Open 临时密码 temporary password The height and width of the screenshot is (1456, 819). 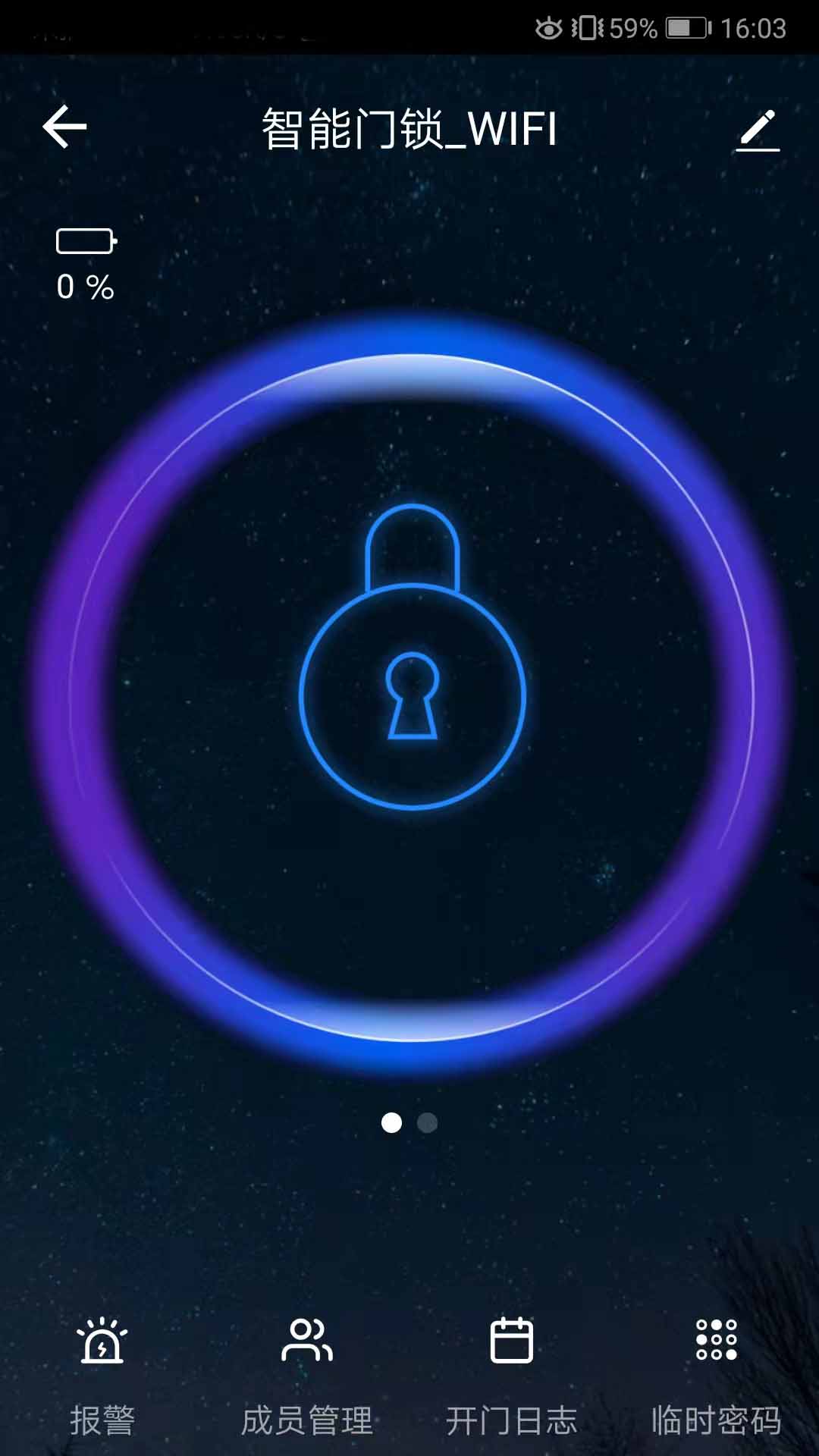click(717, 1378)
